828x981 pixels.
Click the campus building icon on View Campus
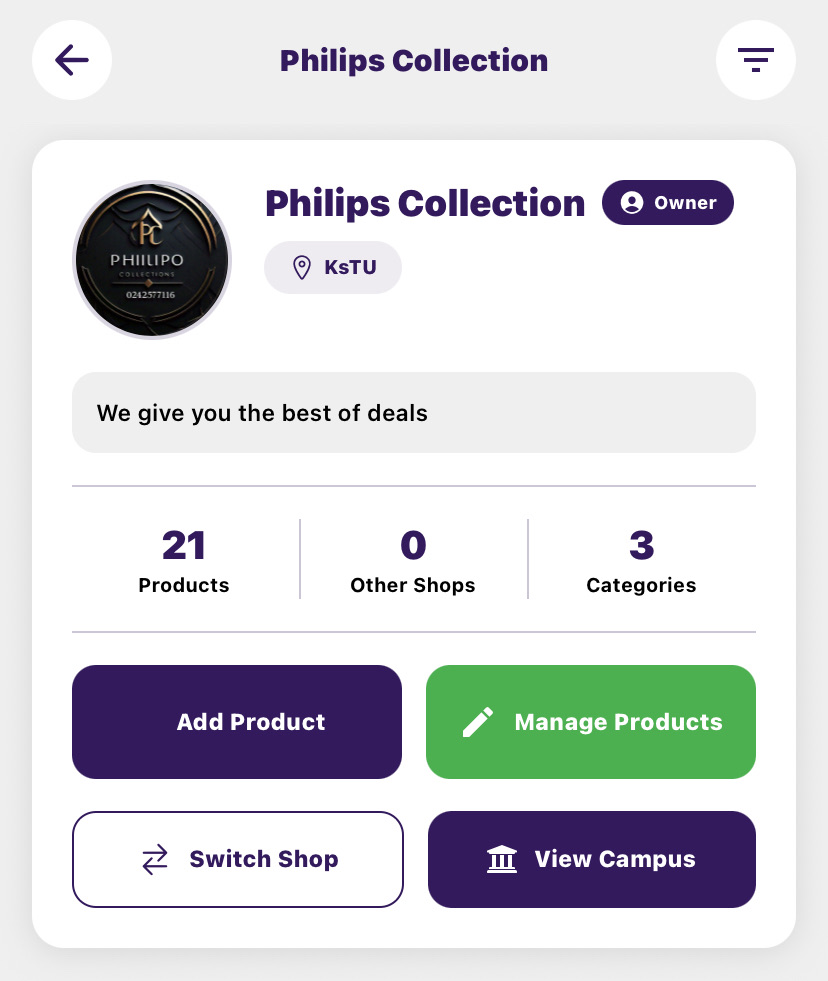[501, 859]
